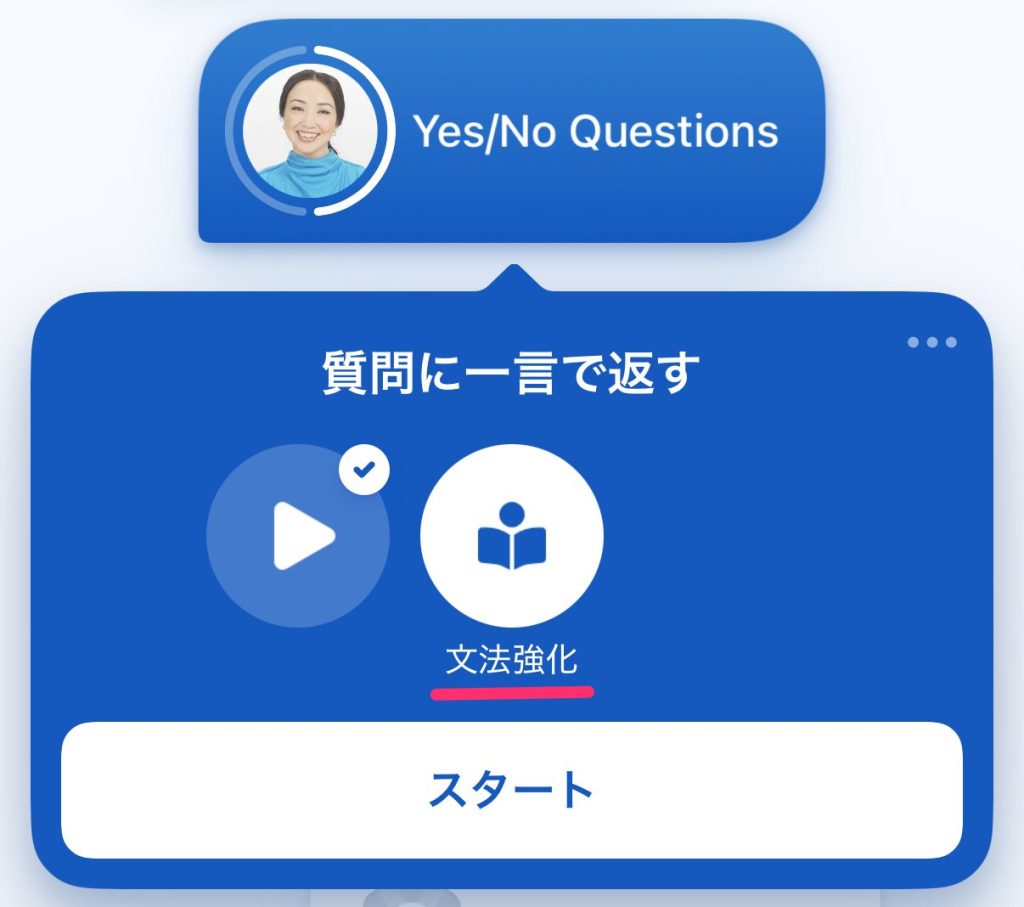Tap the スタート button

(512, 790)
